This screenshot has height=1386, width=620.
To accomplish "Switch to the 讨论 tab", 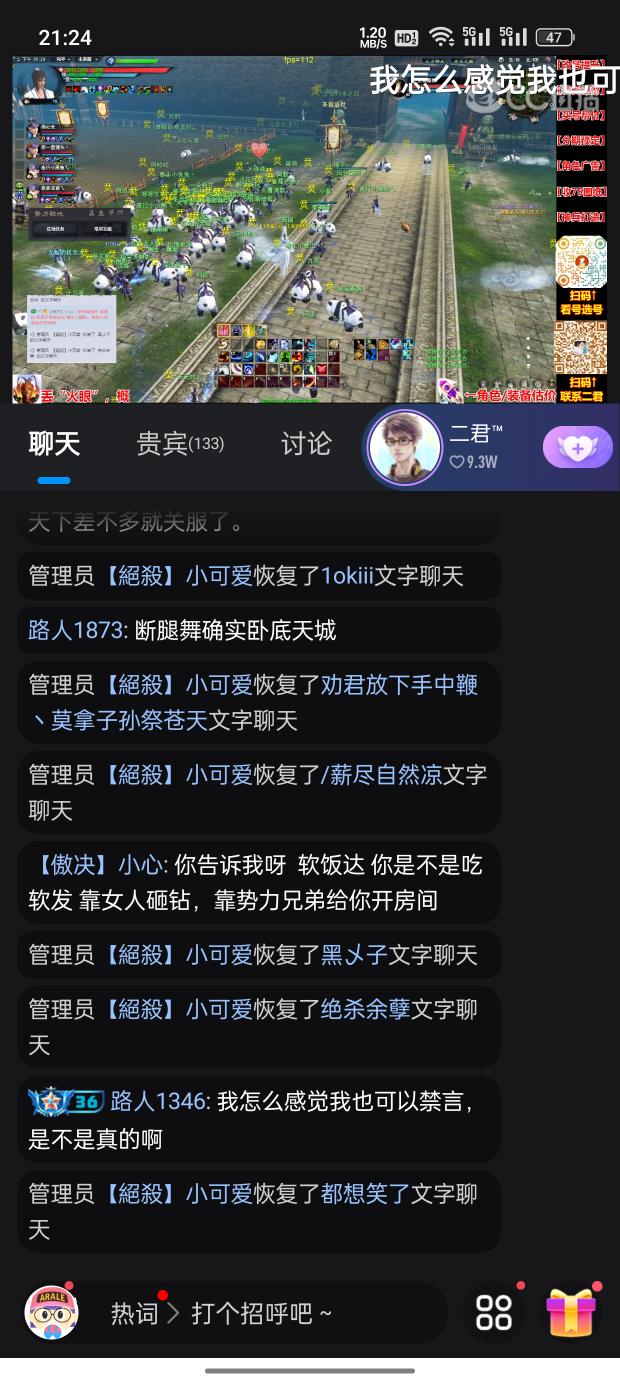I will (x=305, y=443).
